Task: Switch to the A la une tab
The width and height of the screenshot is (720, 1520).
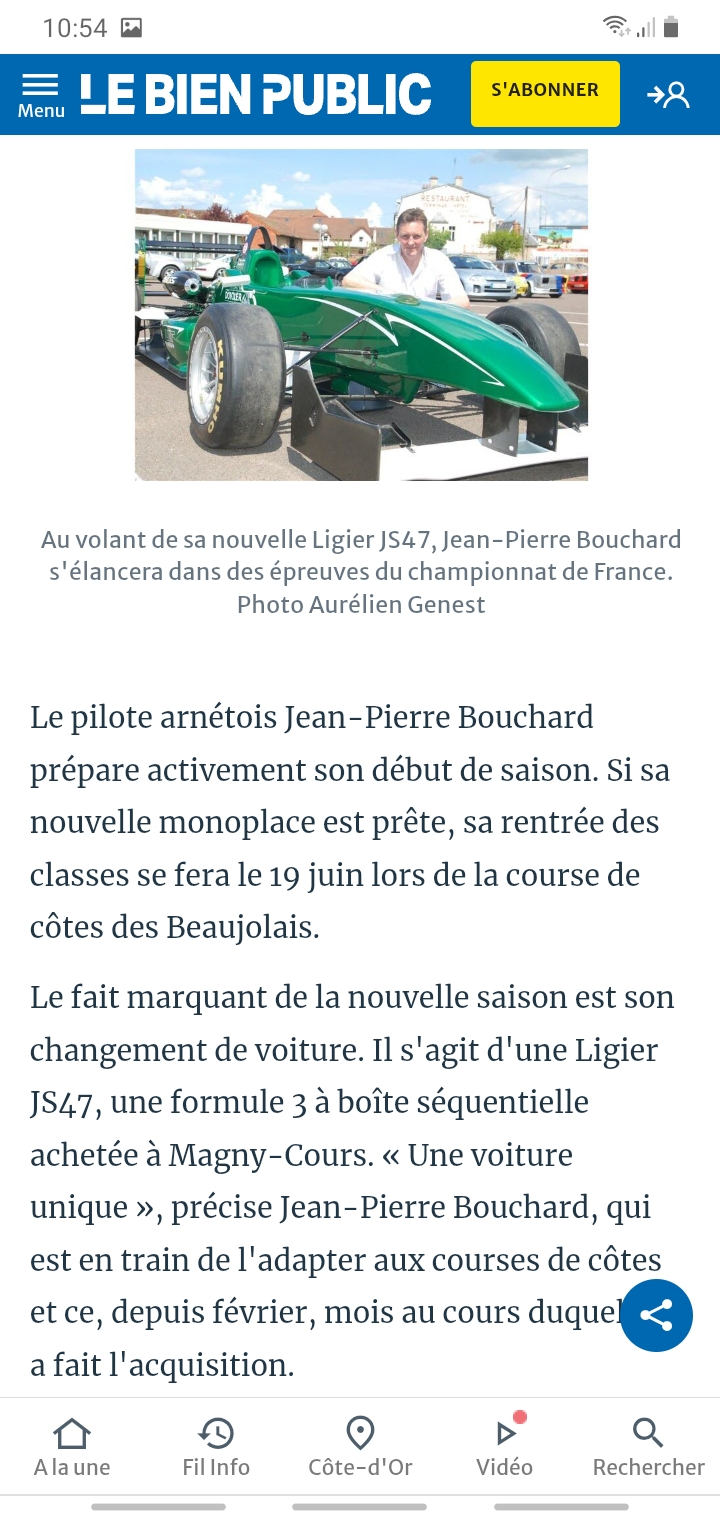Action: pyautogui.click(x=72, y=1448)
